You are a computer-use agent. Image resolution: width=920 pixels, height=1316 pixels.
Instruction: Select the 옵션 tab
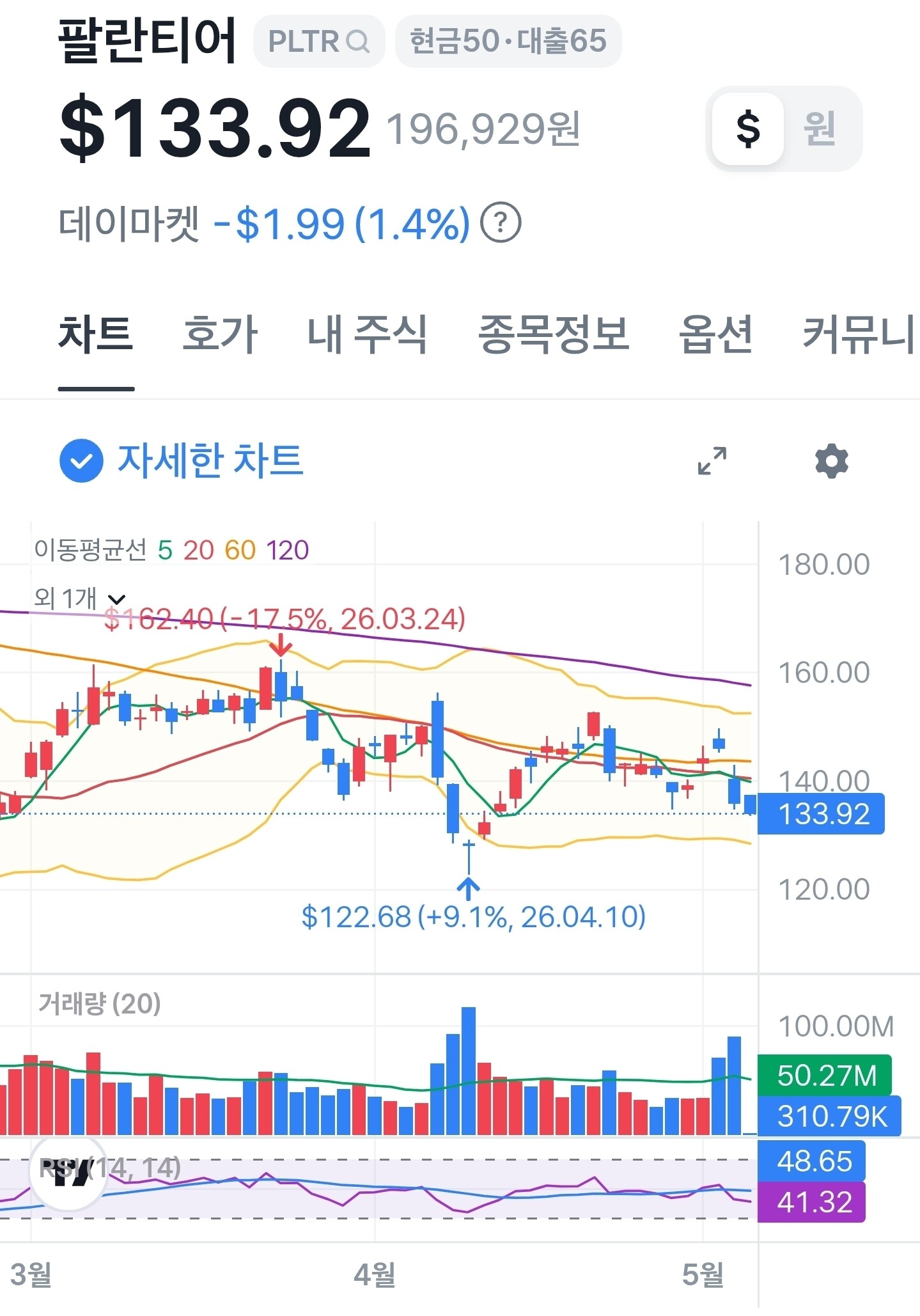715,334
